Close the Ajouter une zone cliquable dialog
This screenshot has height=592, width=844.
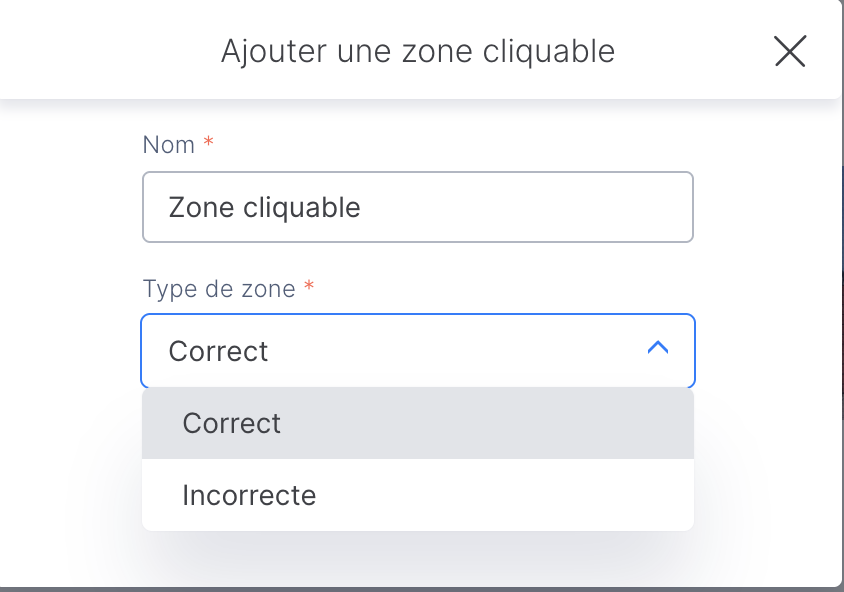[790, 51]
